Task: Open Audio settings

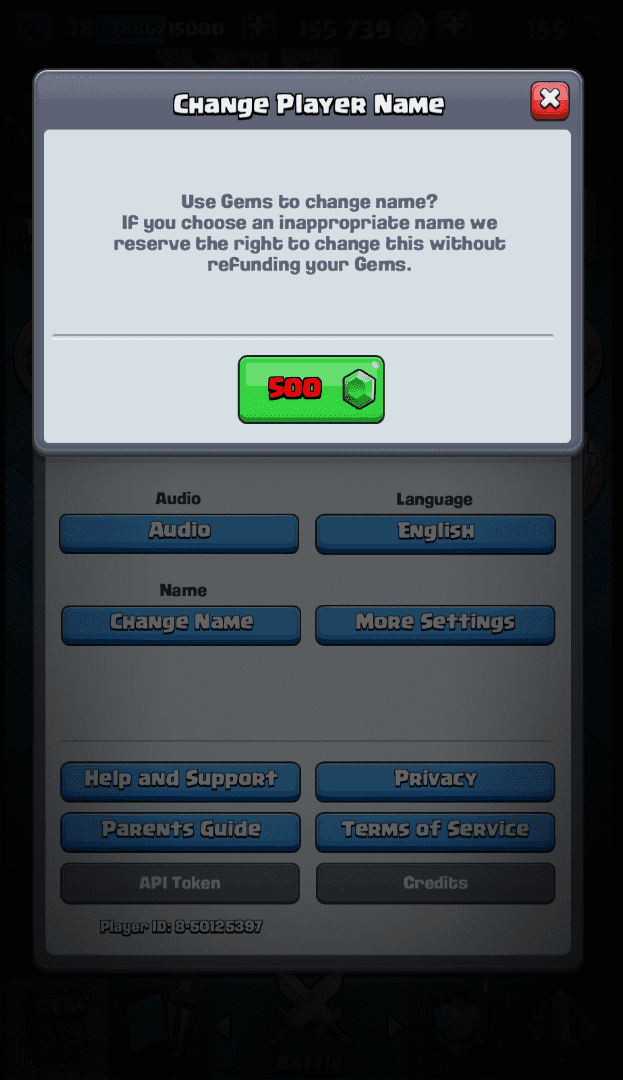Action: click(x=179, y=532)
